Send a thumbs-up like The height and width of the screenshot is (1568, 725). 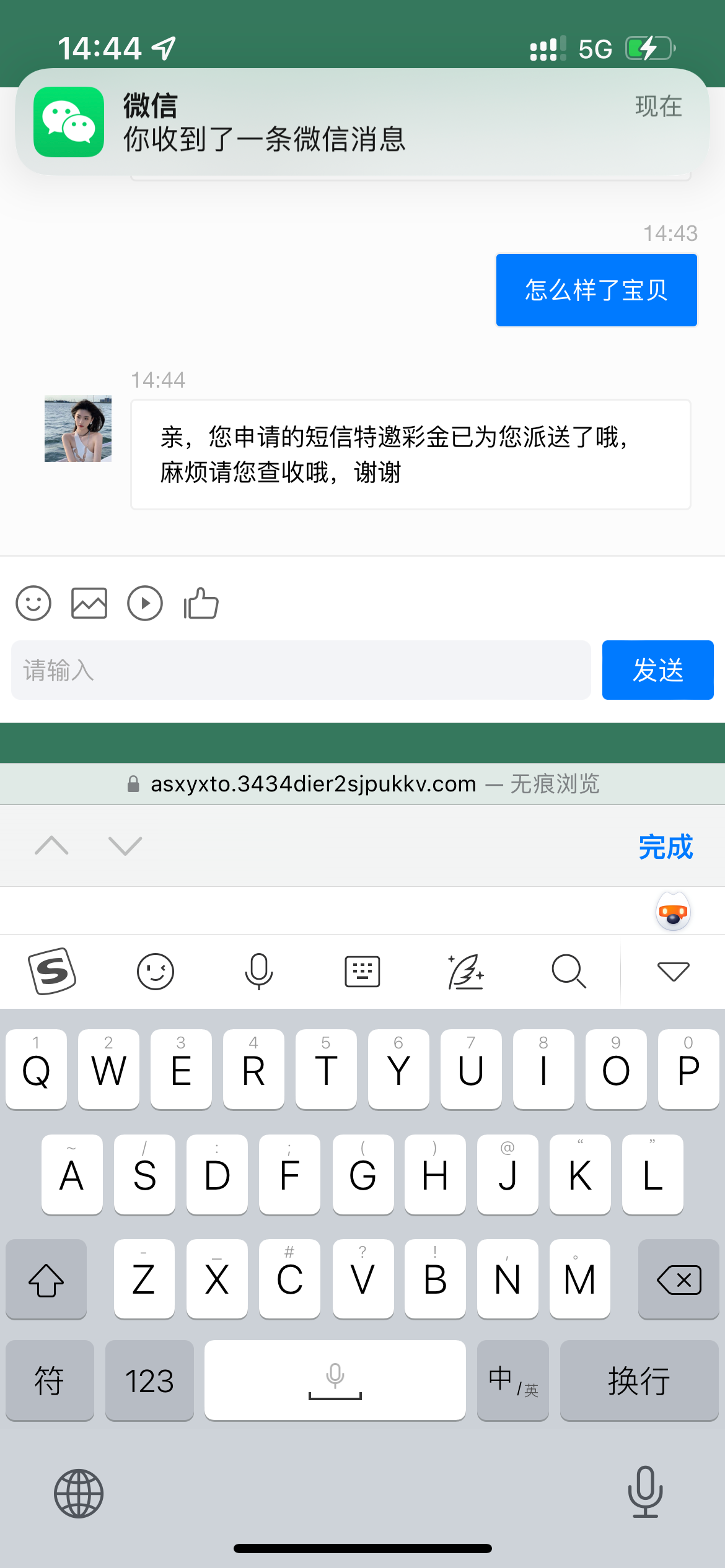pos(201,603)
